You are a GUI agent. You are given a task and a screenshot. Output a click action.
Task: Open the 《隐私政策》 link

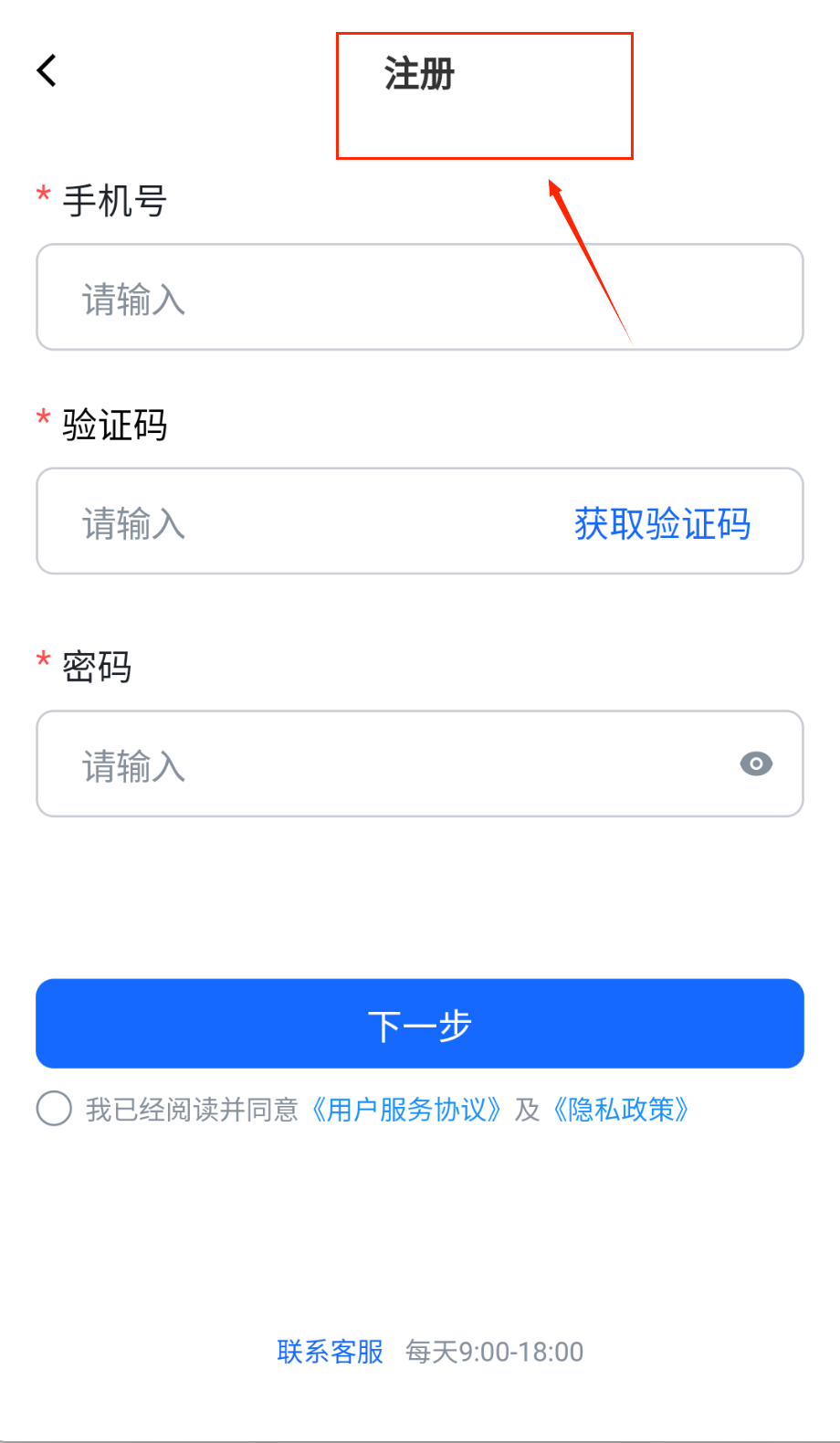[621, 1110]
